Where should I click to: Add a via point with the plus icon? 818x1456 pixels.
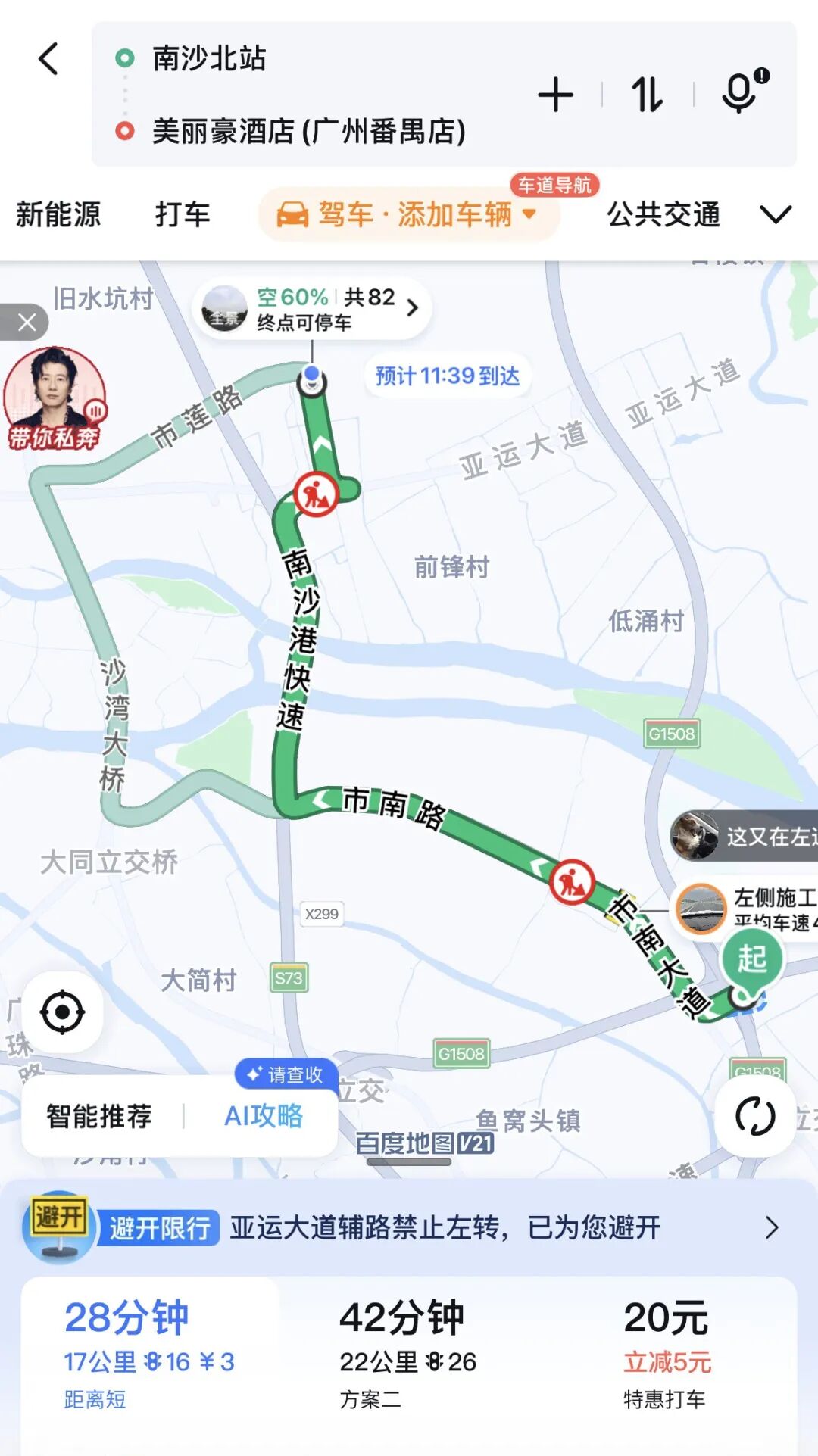click(557, 94)
